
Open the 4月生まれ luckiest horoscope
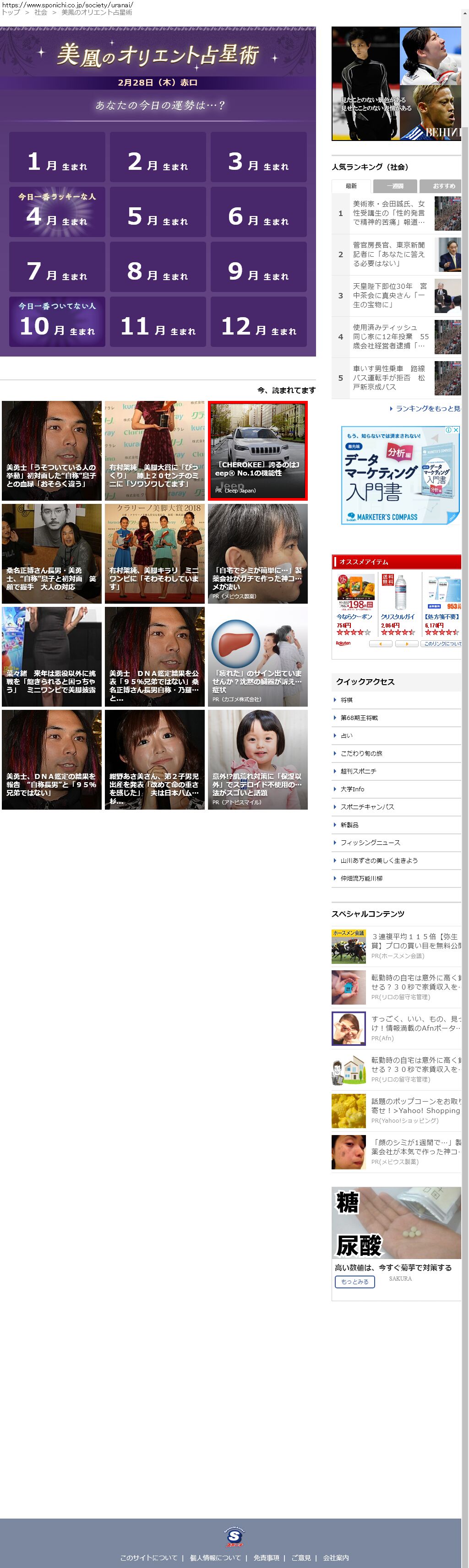coord(57,212)
